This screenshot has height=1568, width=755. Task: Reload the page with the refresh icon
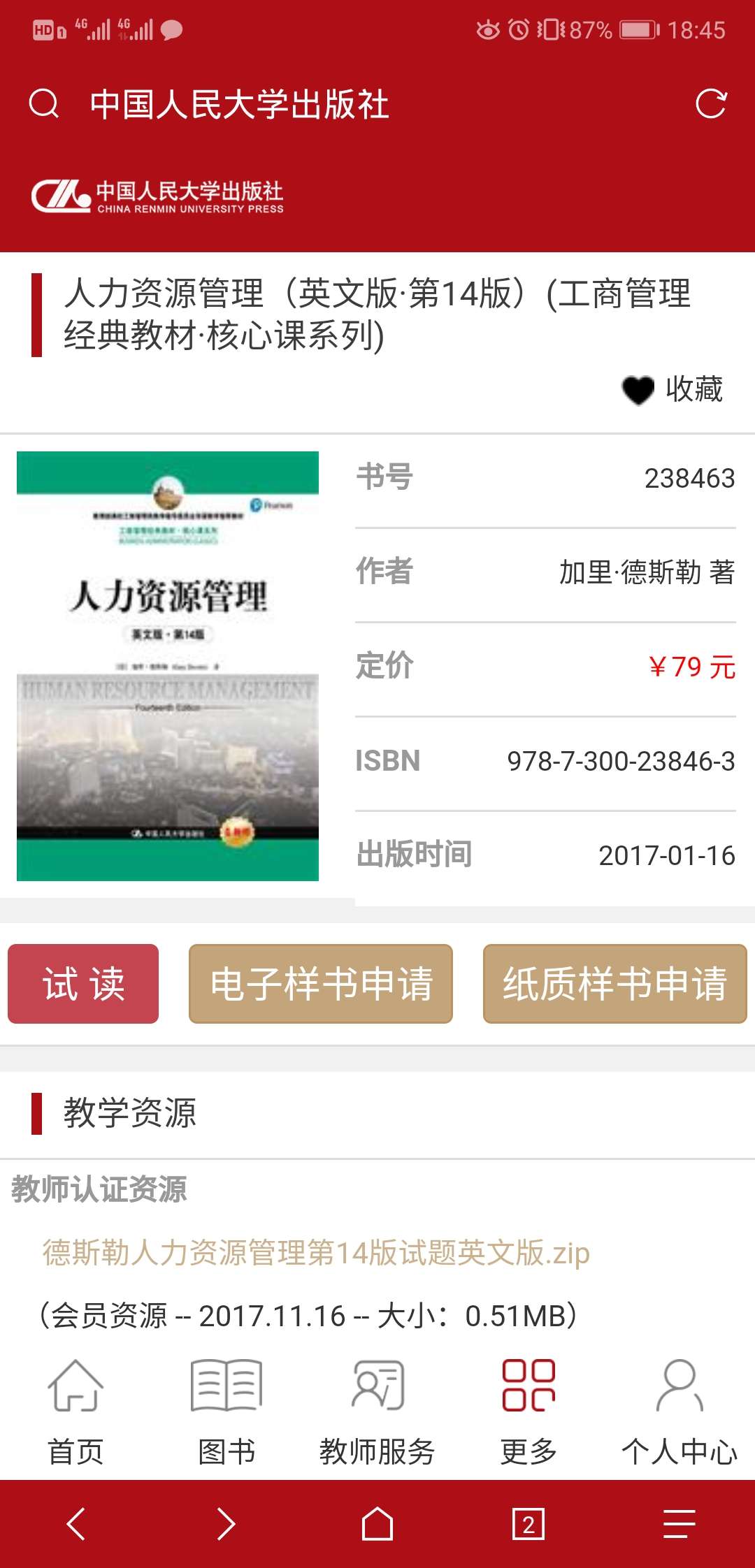pyautogui.click(x=711, y=104)
